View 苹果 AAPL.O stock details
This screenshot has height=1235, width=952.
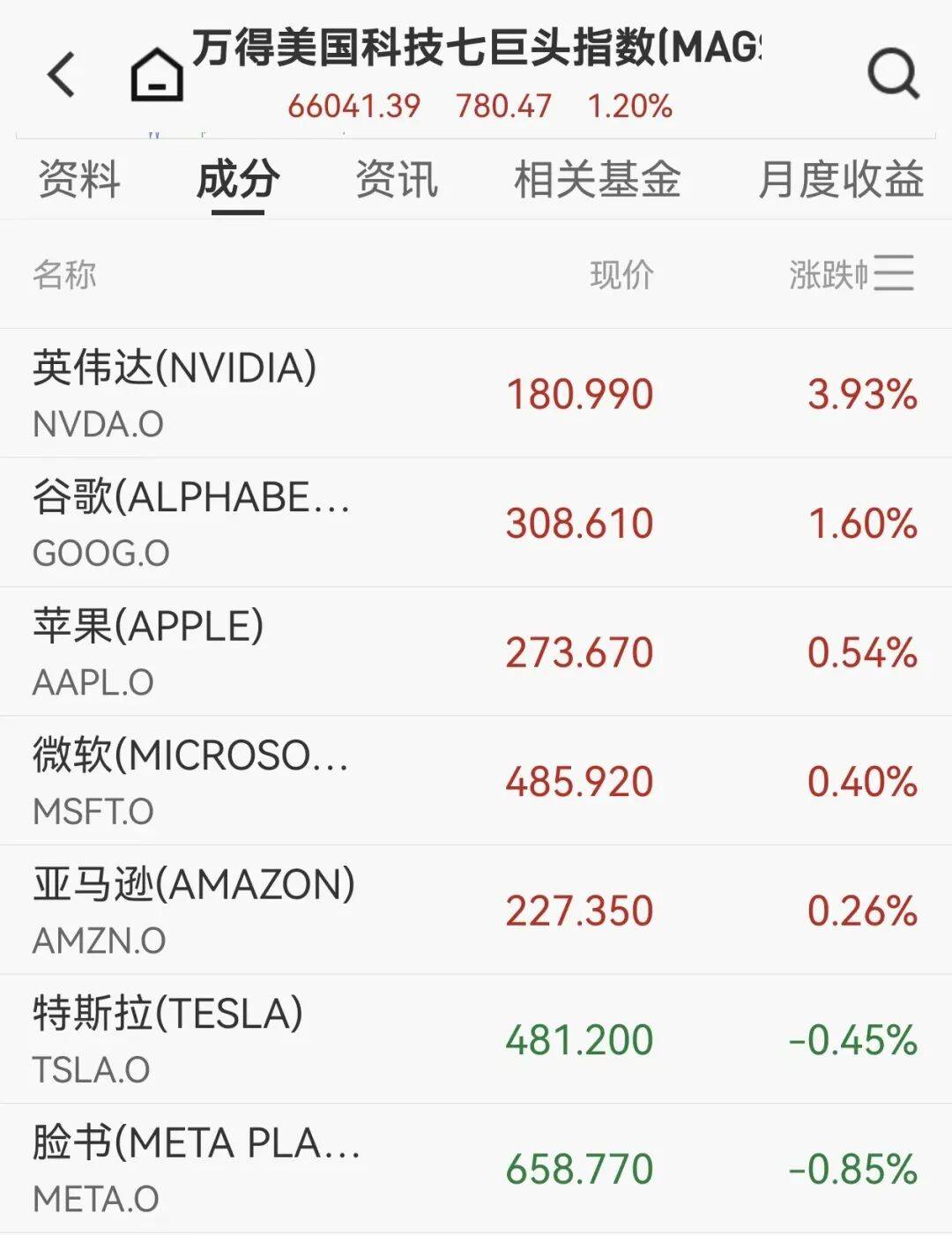476,652
